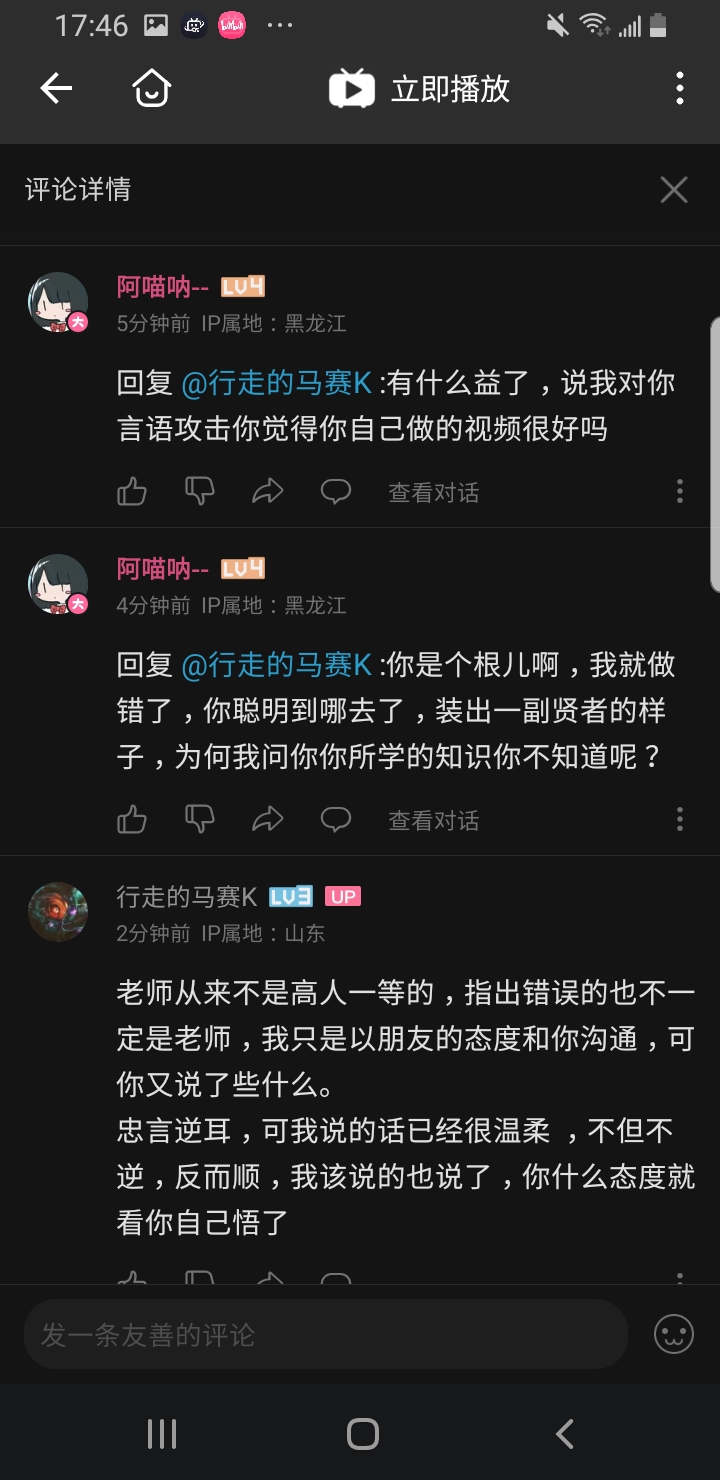
Task: Open 行走的马赛K's avatar profile
Action: click(x=58, y=911)
